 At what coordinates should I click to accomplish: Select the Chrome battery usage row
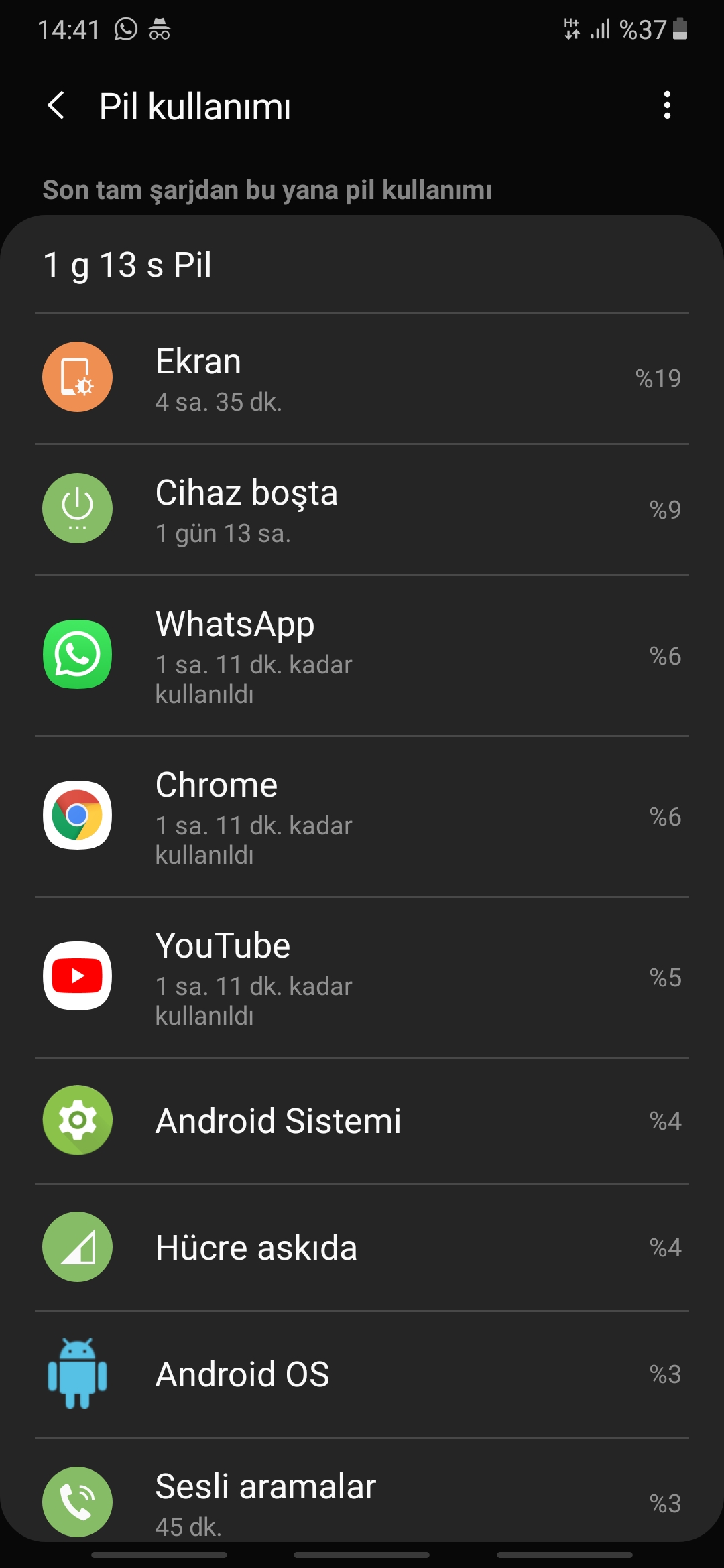[x=362, y=817]
